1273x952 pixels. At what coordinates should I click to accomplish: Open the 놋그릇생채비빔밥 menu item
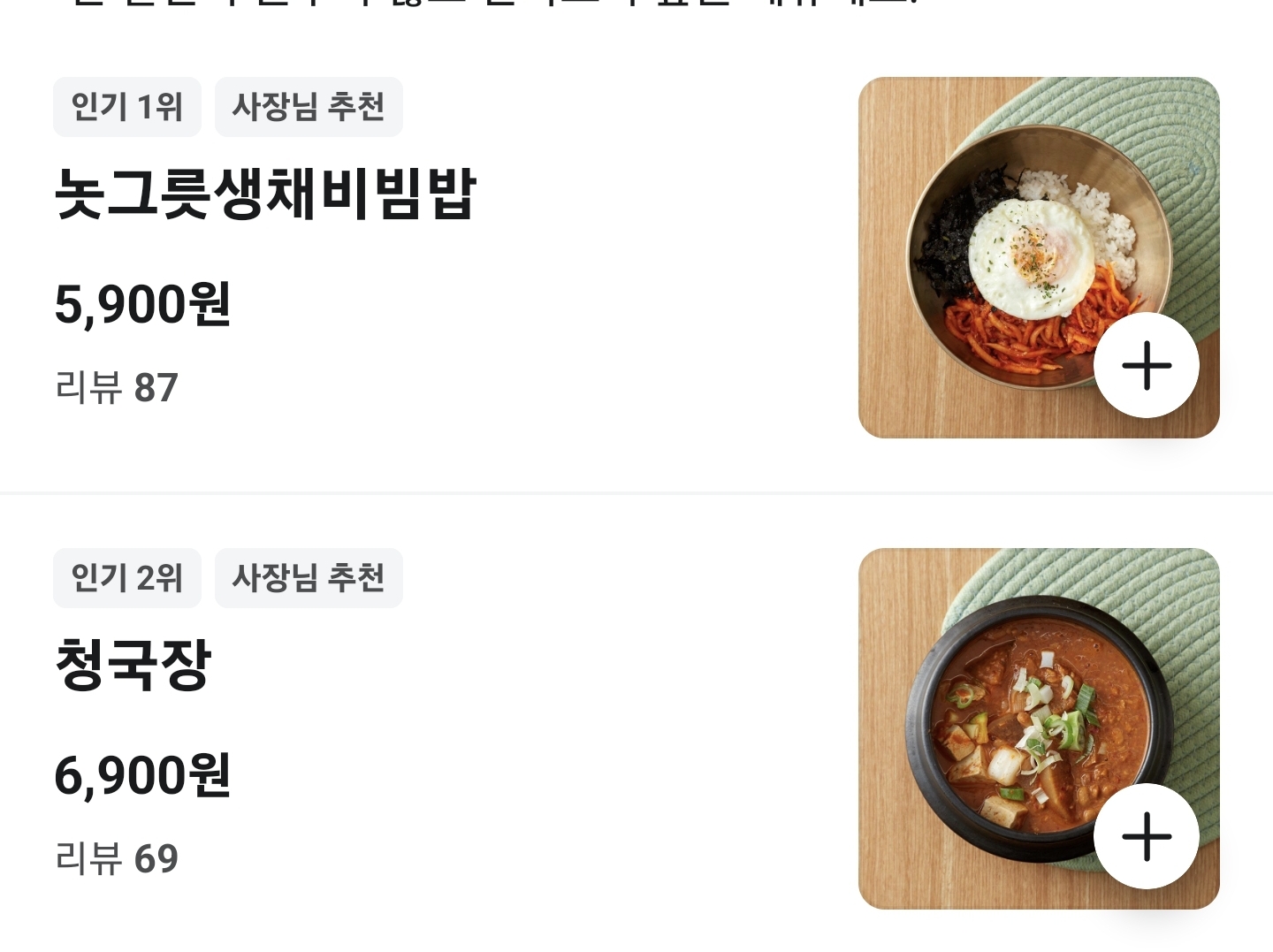coord(265,194)
